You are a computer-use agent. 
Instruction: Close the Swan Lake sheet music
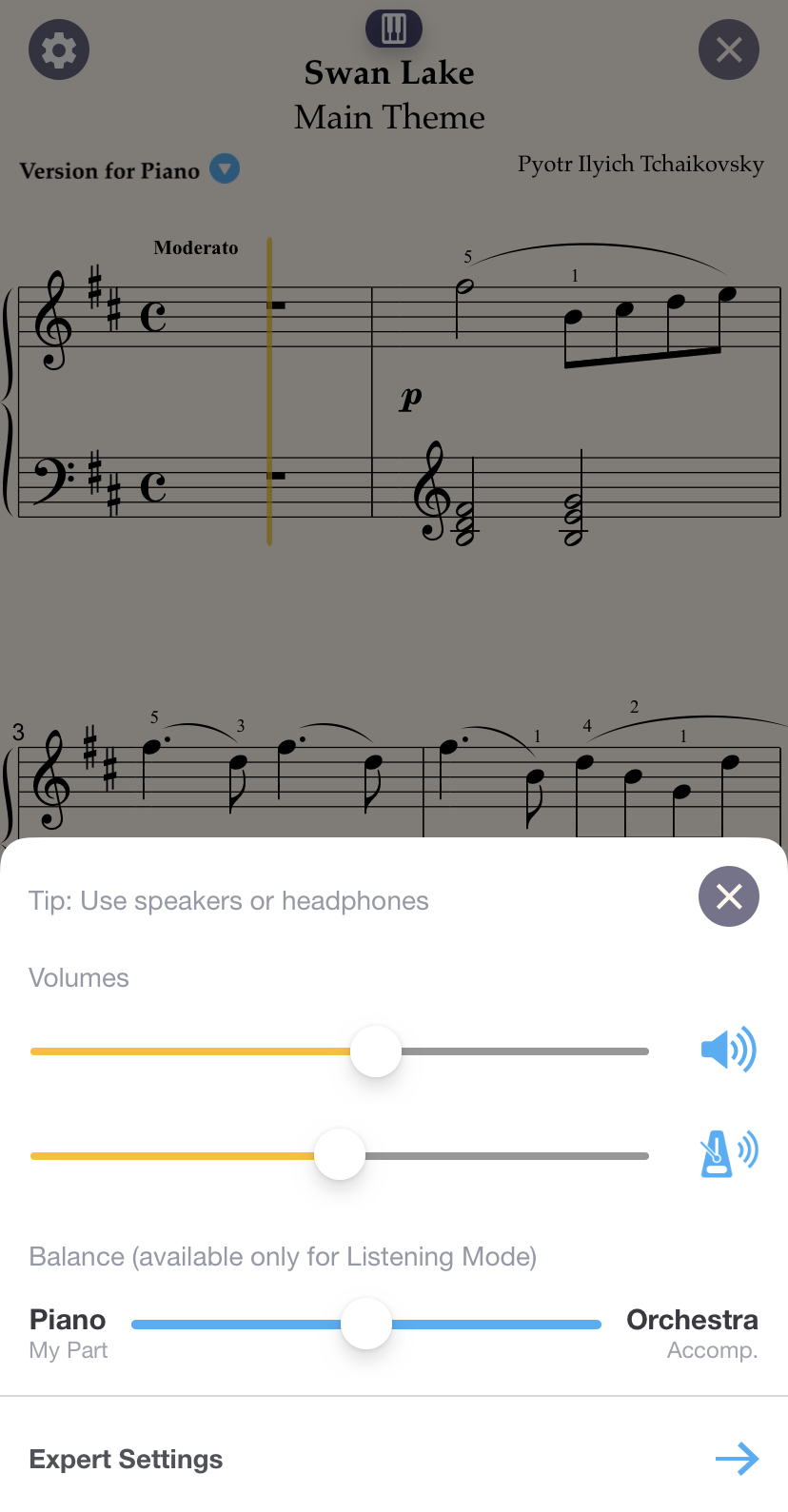(729, 49)
